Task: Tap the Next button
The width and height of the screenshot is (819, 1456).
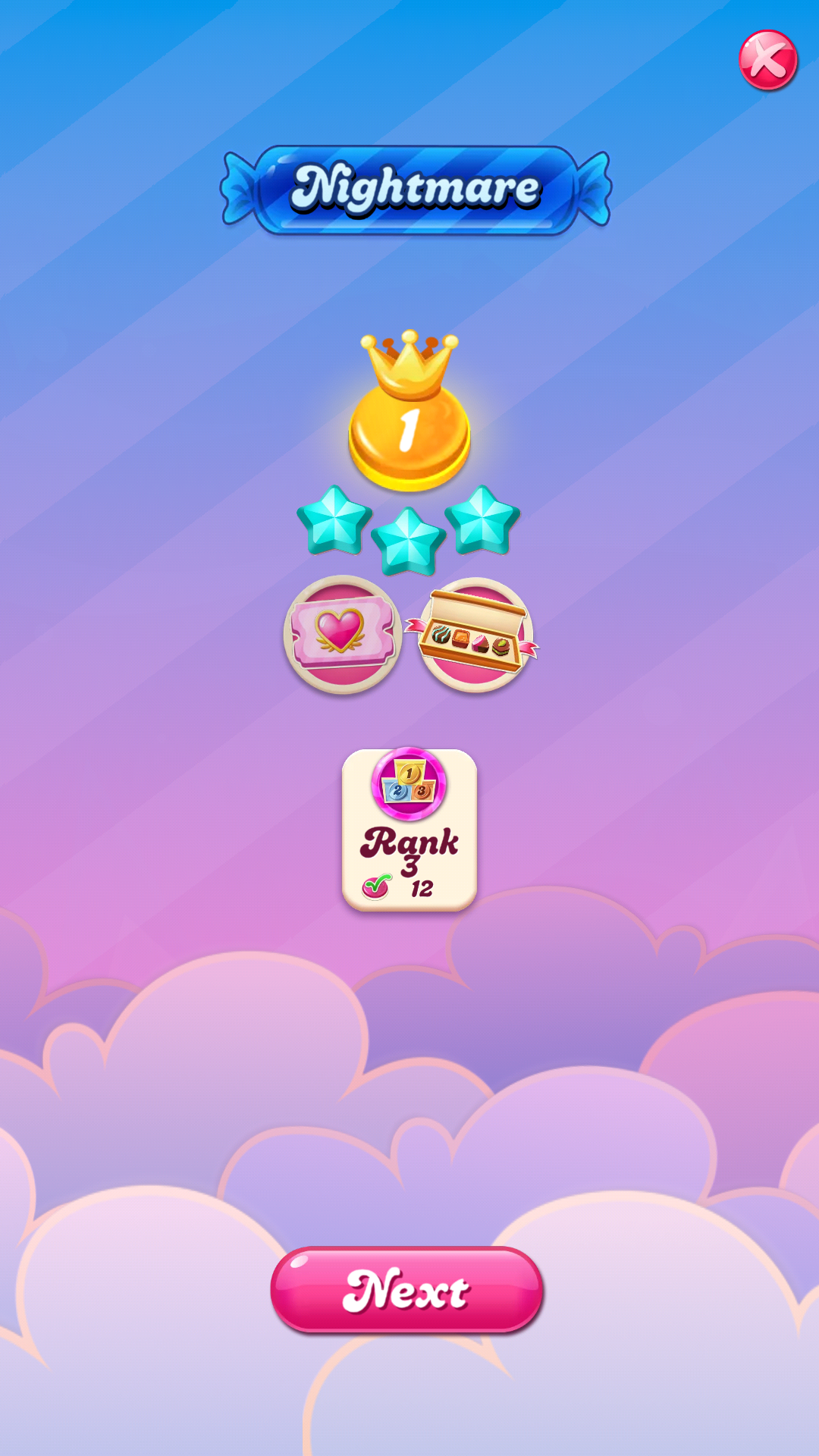Action: (407, 1290)
